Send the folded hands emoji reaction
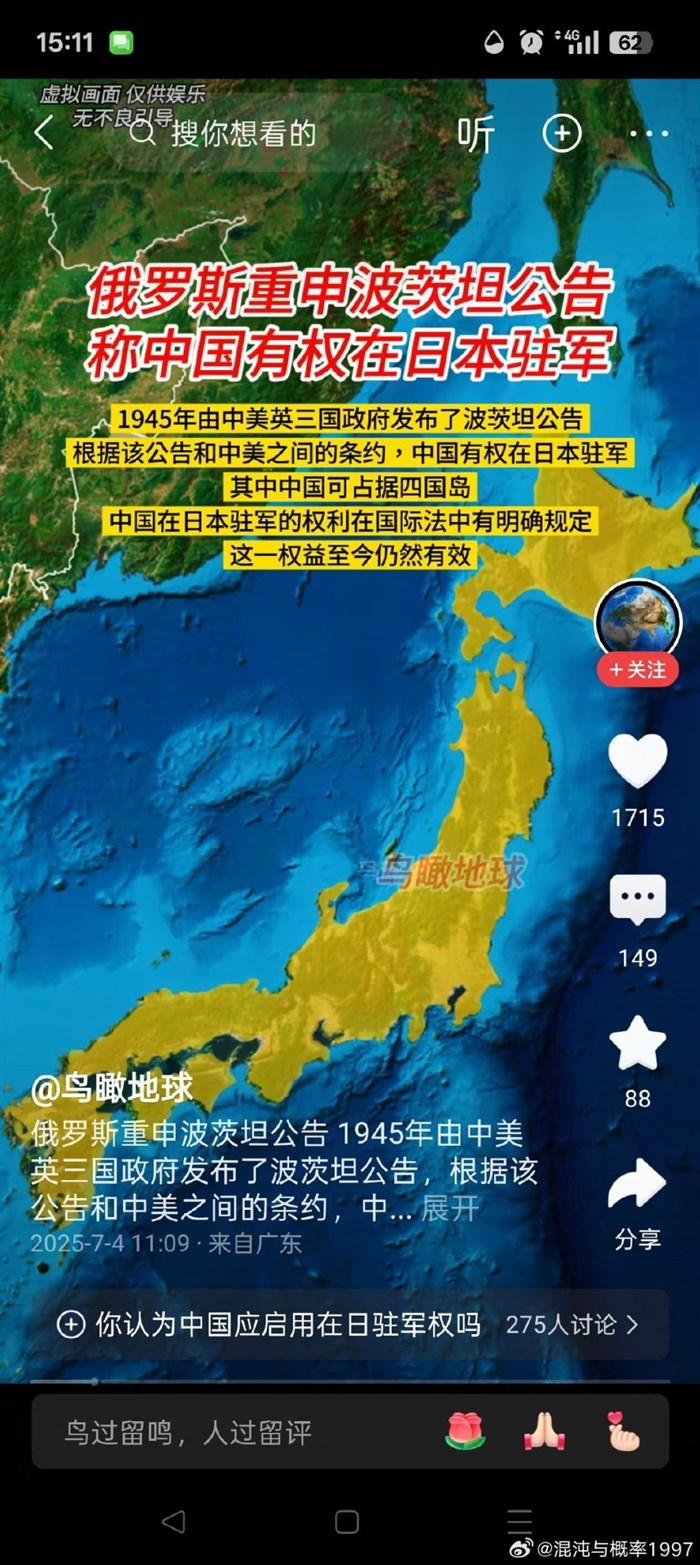The width and height of the screenshot is (700, 1565). tap(544, 1432)
